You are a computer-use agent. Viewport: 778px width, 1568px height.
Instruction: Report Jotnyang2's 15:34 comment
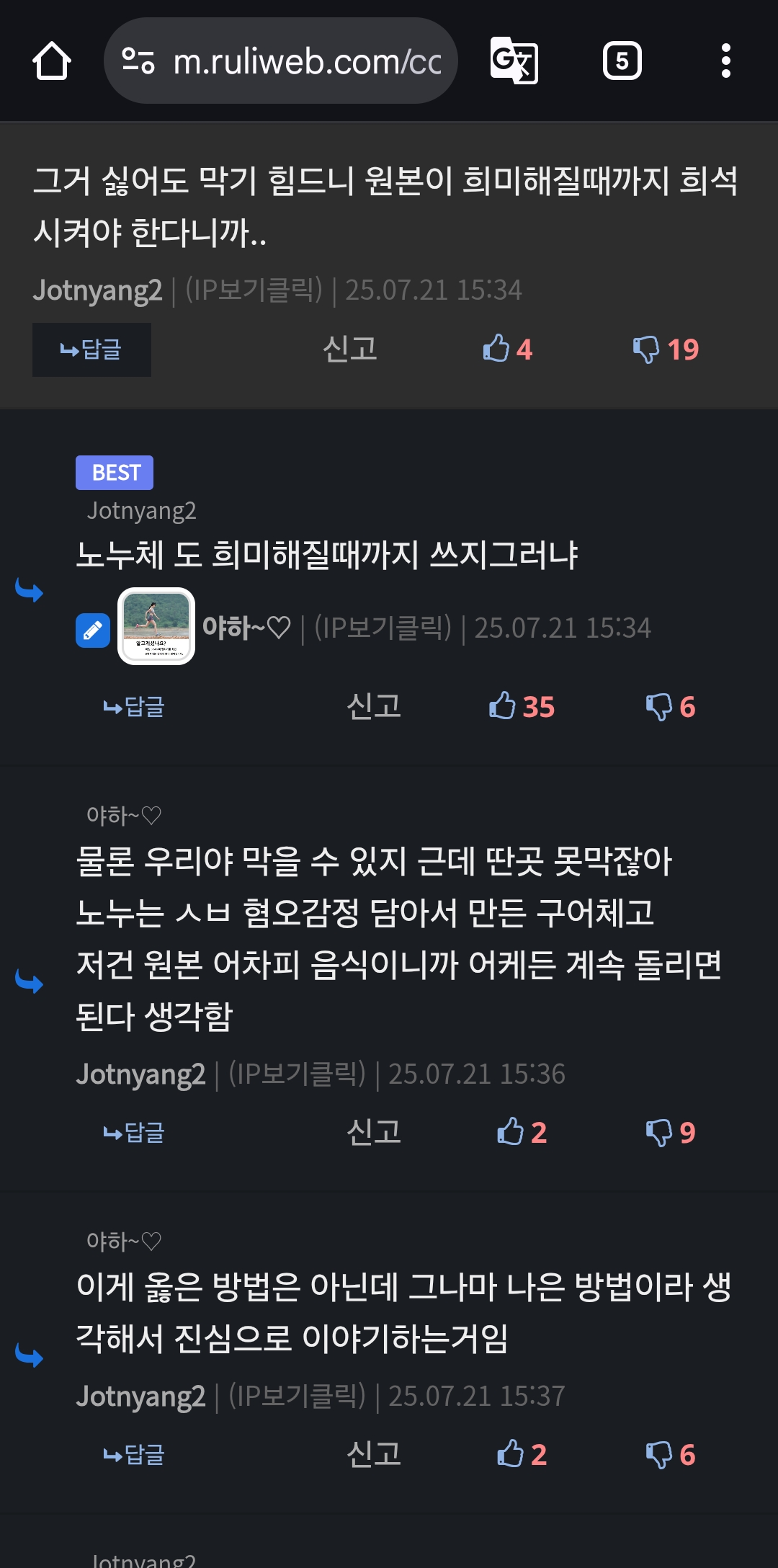(x=350, y=349)
